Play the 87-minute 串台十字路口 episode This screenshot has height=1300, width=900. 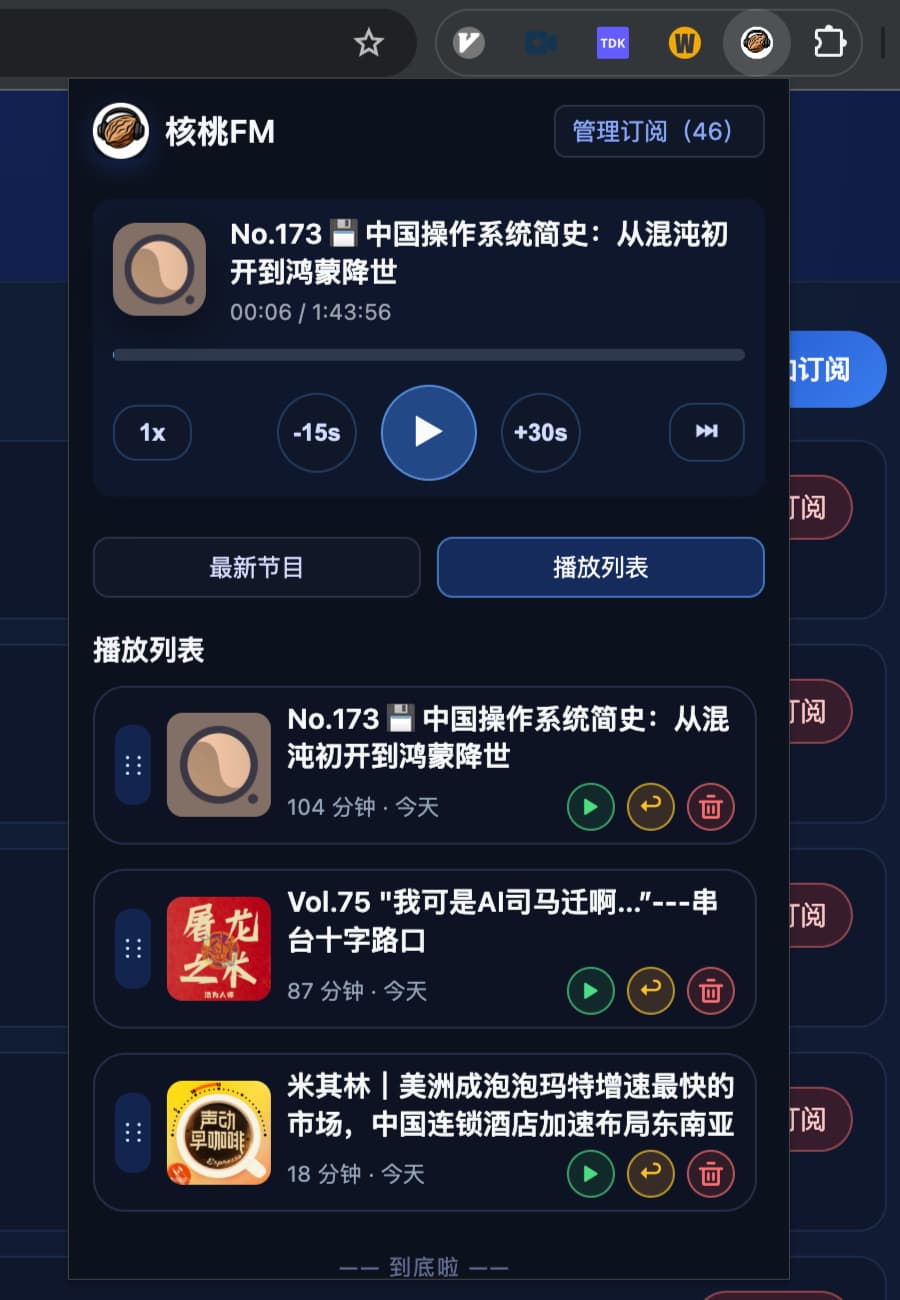pyautogui.click(x=591, y=991)
